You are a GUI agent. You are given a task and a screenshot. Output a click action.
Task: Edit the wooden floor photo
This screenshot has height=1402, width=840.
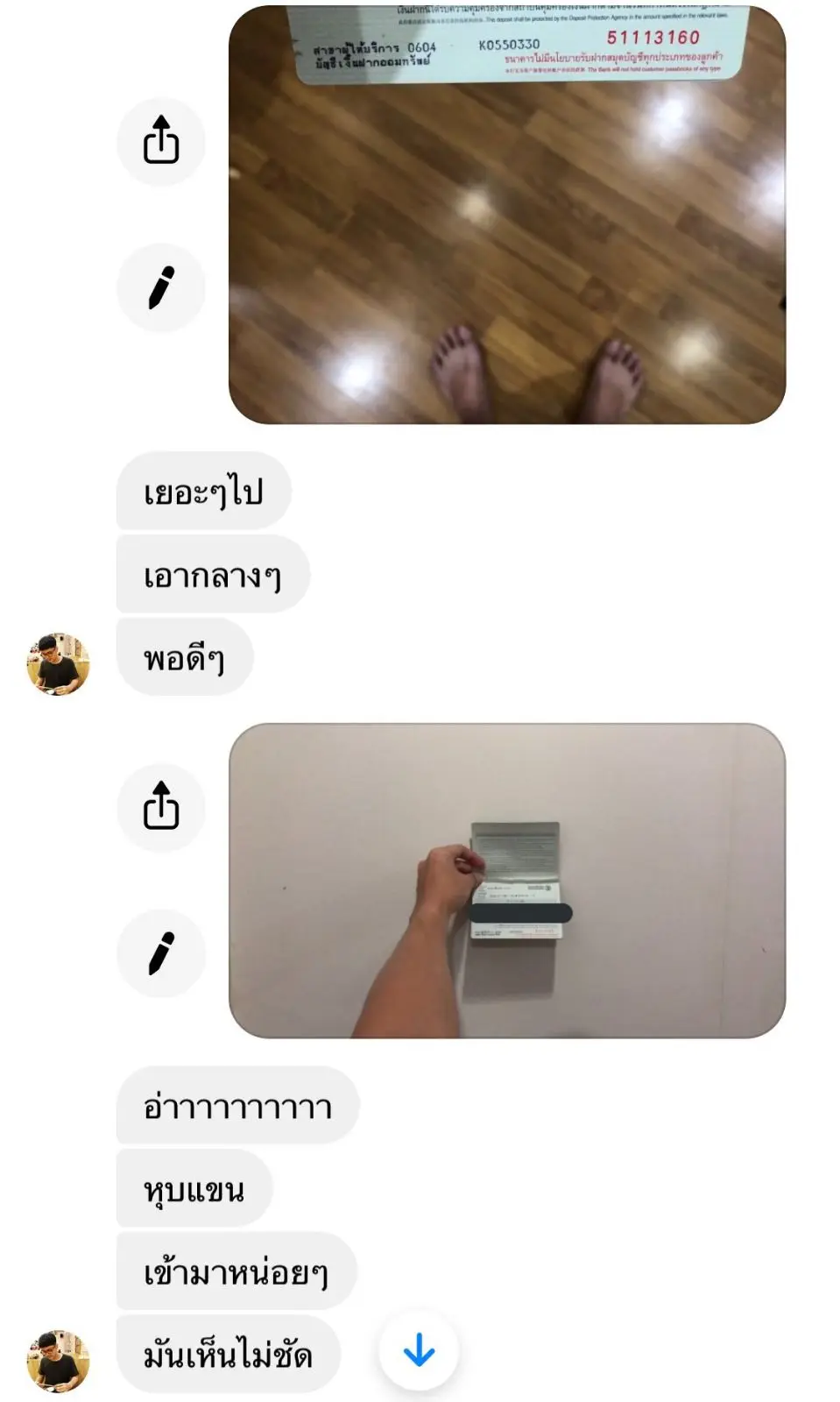(161, 287)
